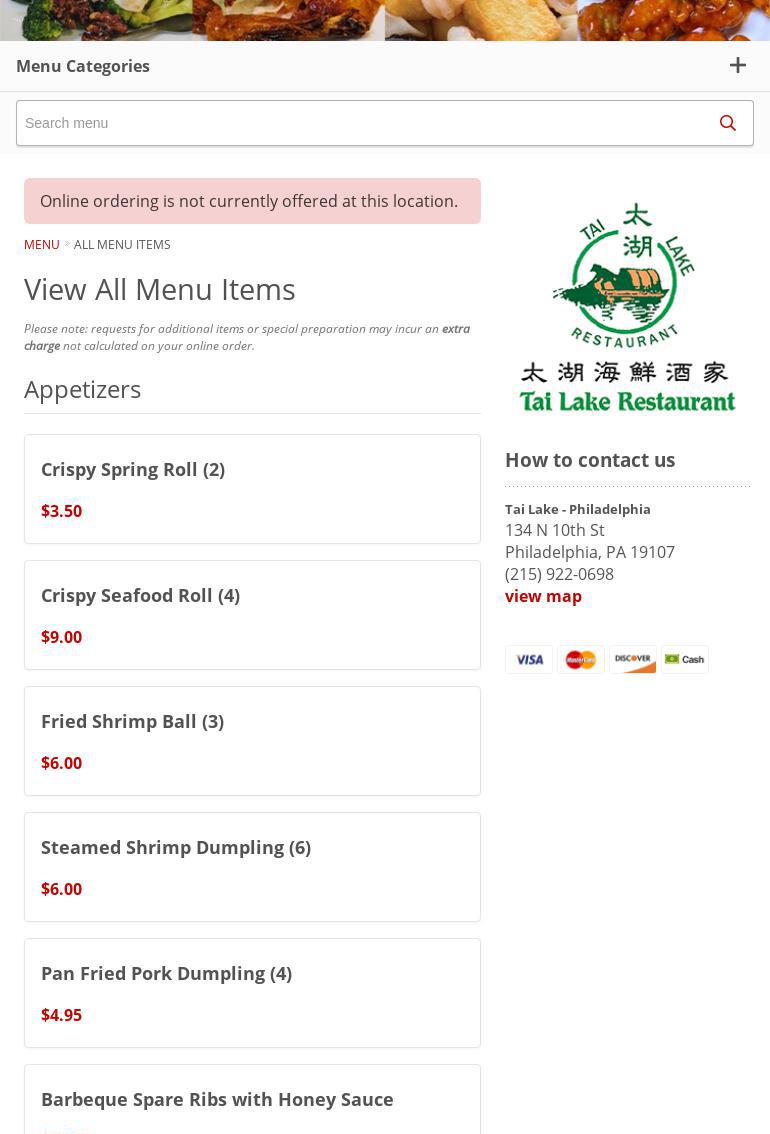The width and height of the screenshot is (770, 1134).
Task: Open the Crispy Seafood Roll (4) item
Action: point(140,595)
